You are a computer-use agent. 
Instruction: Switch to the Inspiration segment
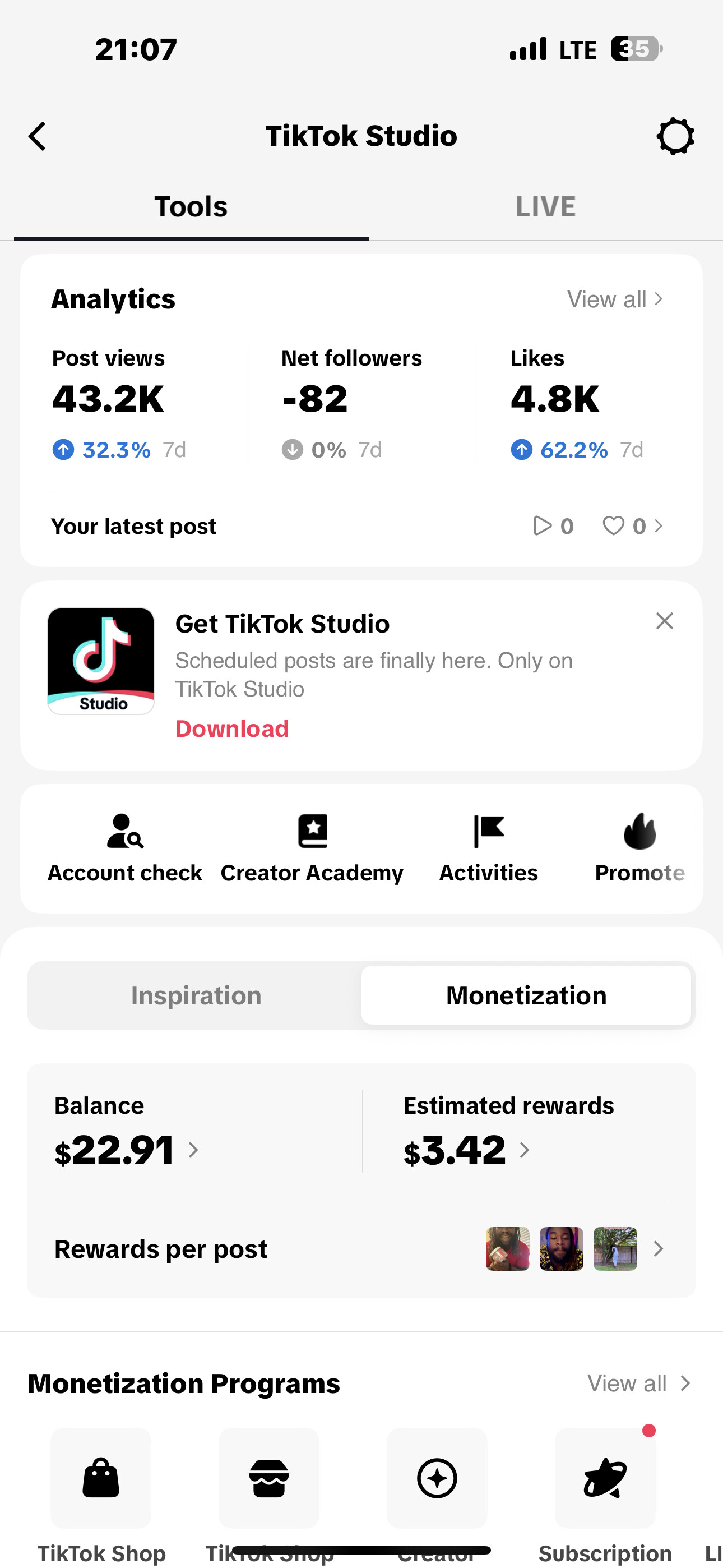tap(196, 996)
